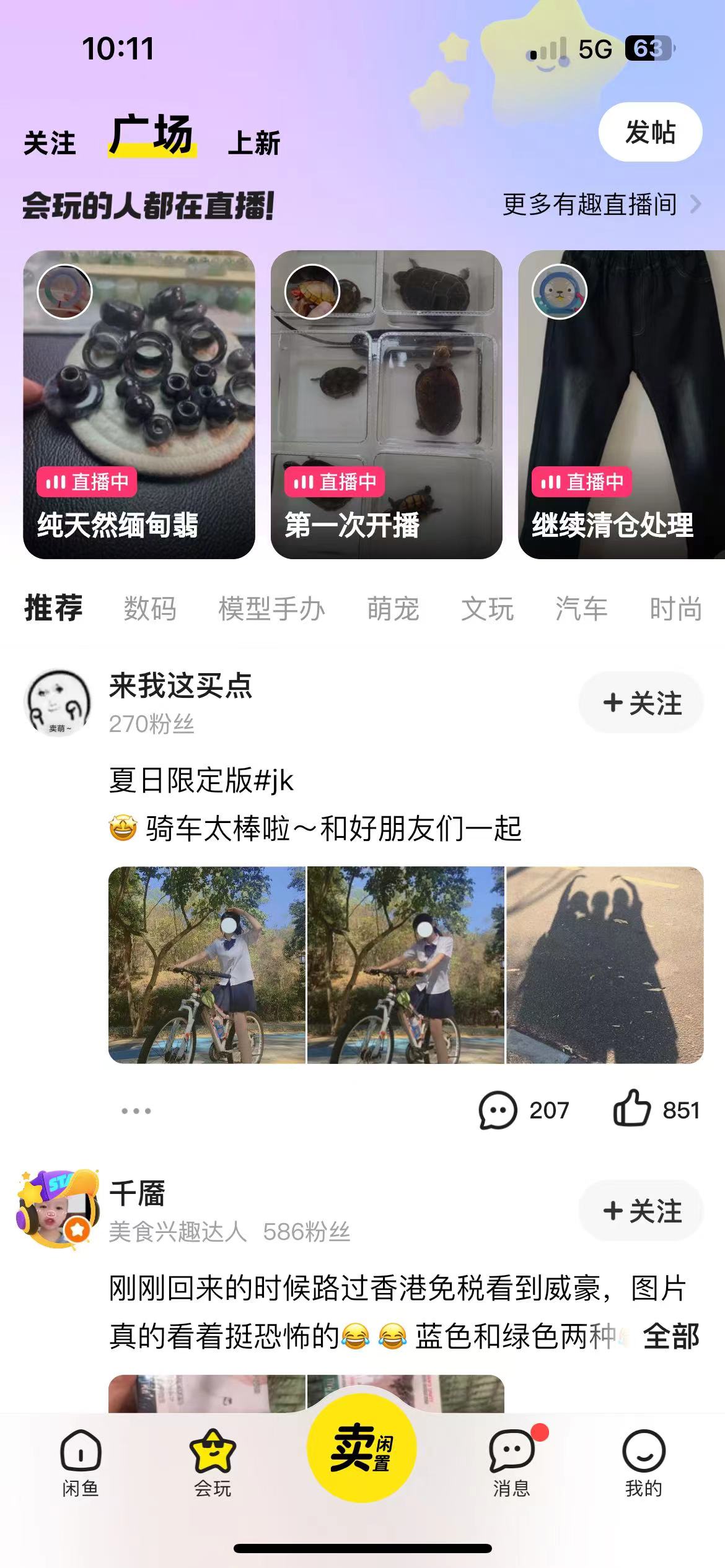Select the 模型手办 category
The image size is (725, 1568).
coord(271,609)
